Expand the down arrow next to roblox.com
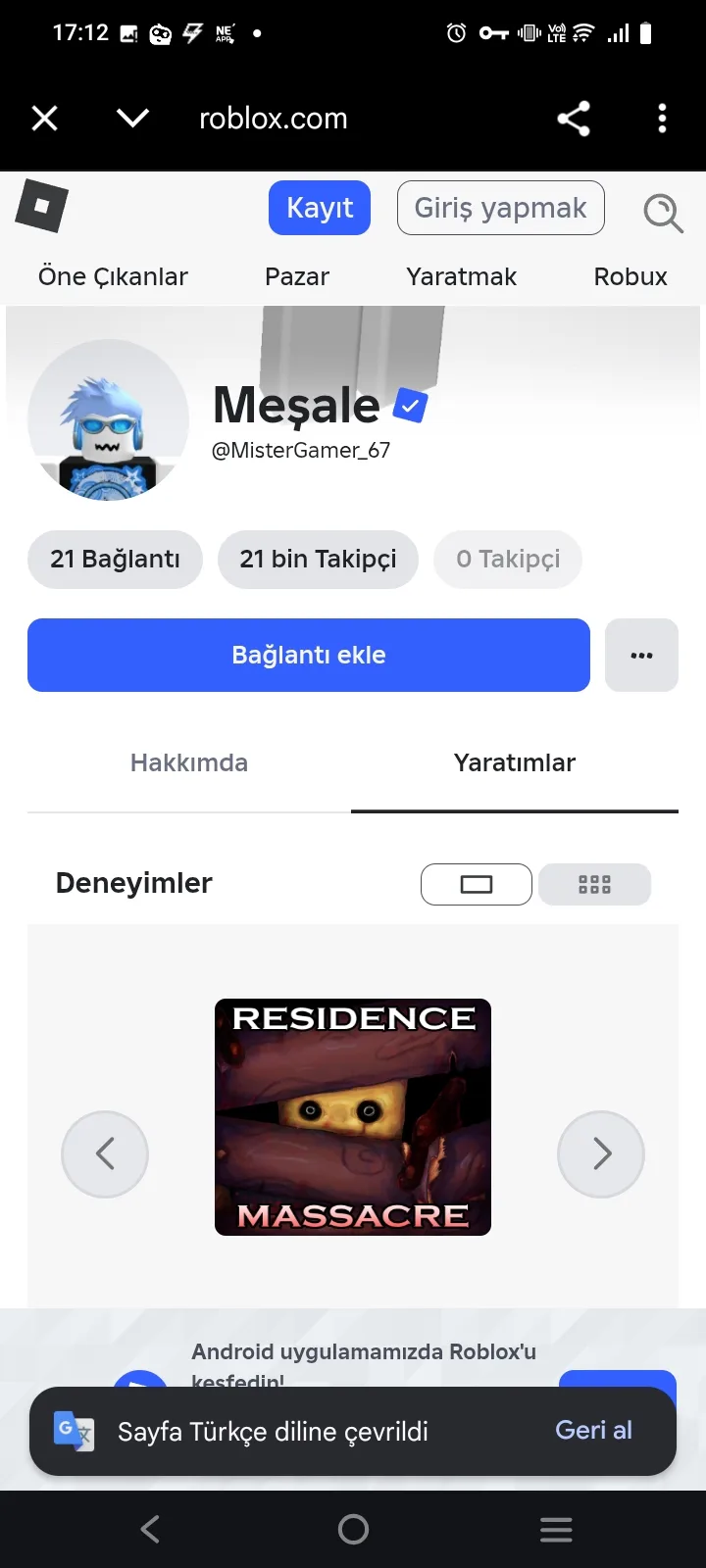Screen dimensions: 706x1568 coord(132,119)
